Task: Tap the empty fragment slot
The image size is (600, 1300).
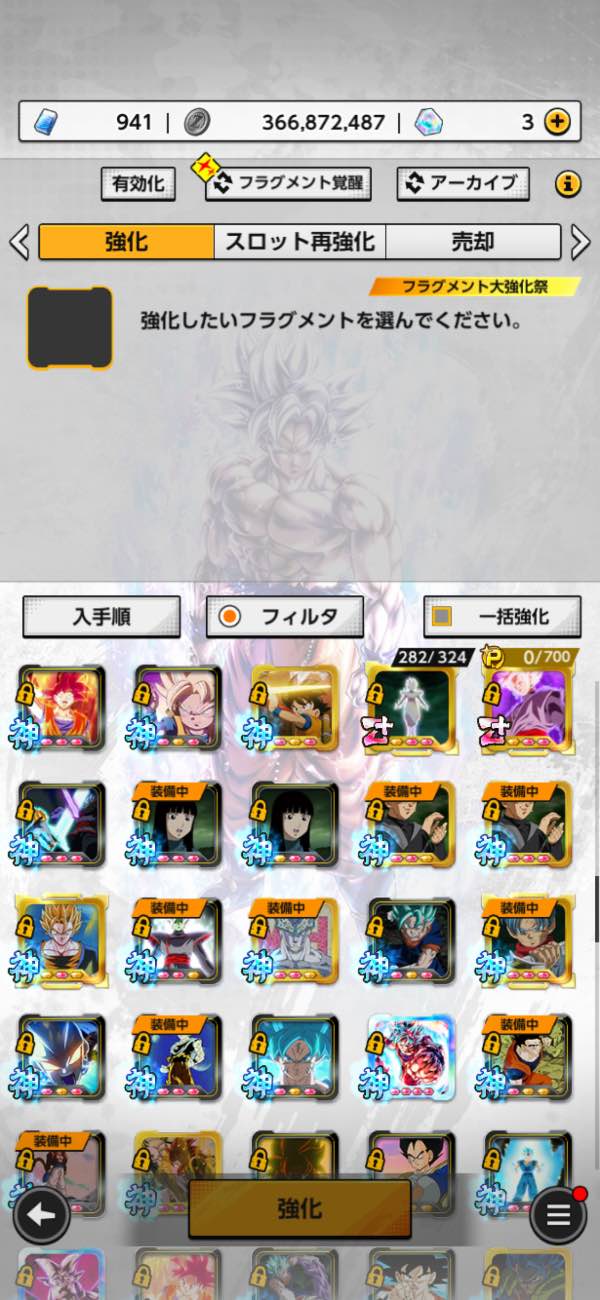Action: tap(70, 327)
